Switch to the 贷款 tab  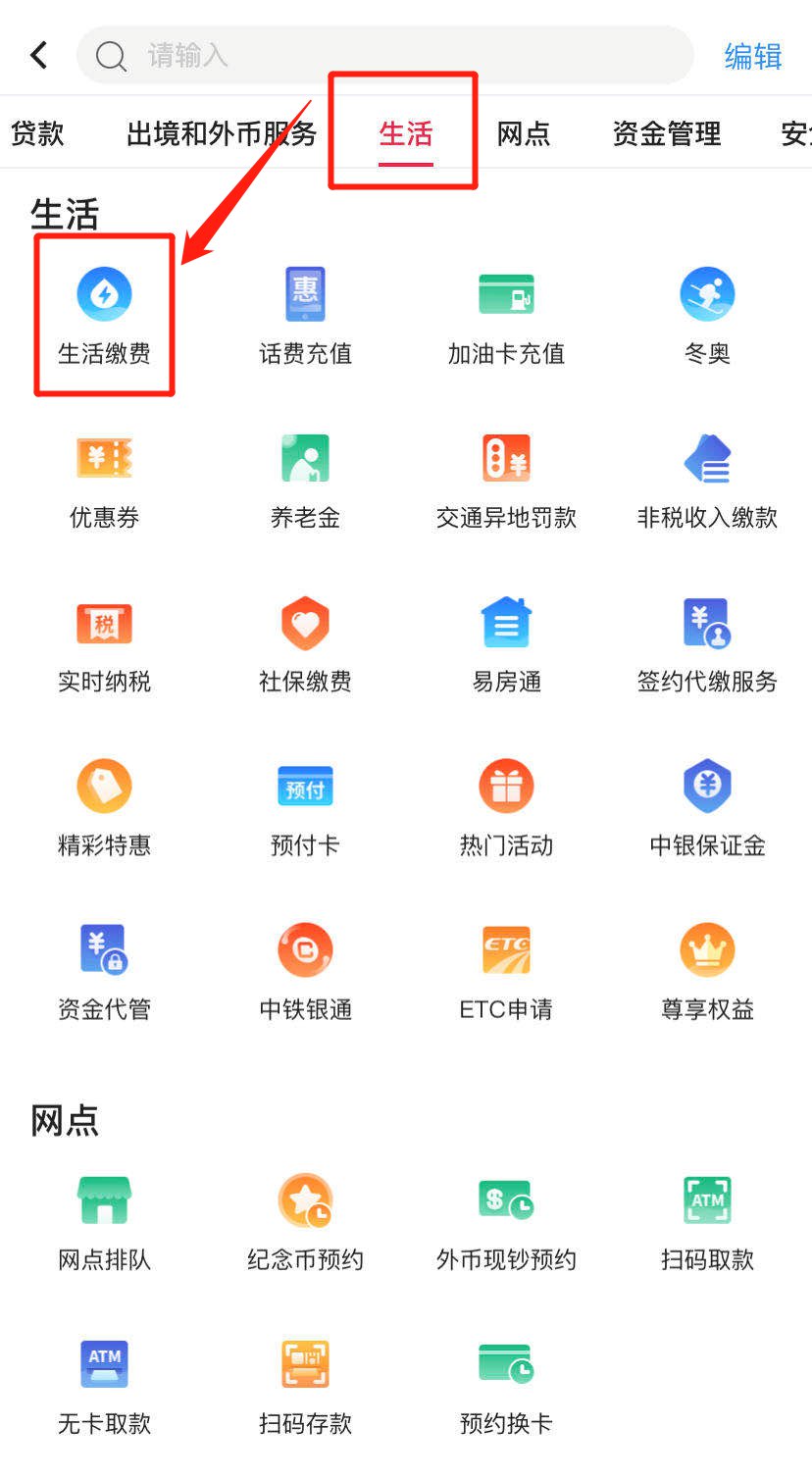[37, 133]
